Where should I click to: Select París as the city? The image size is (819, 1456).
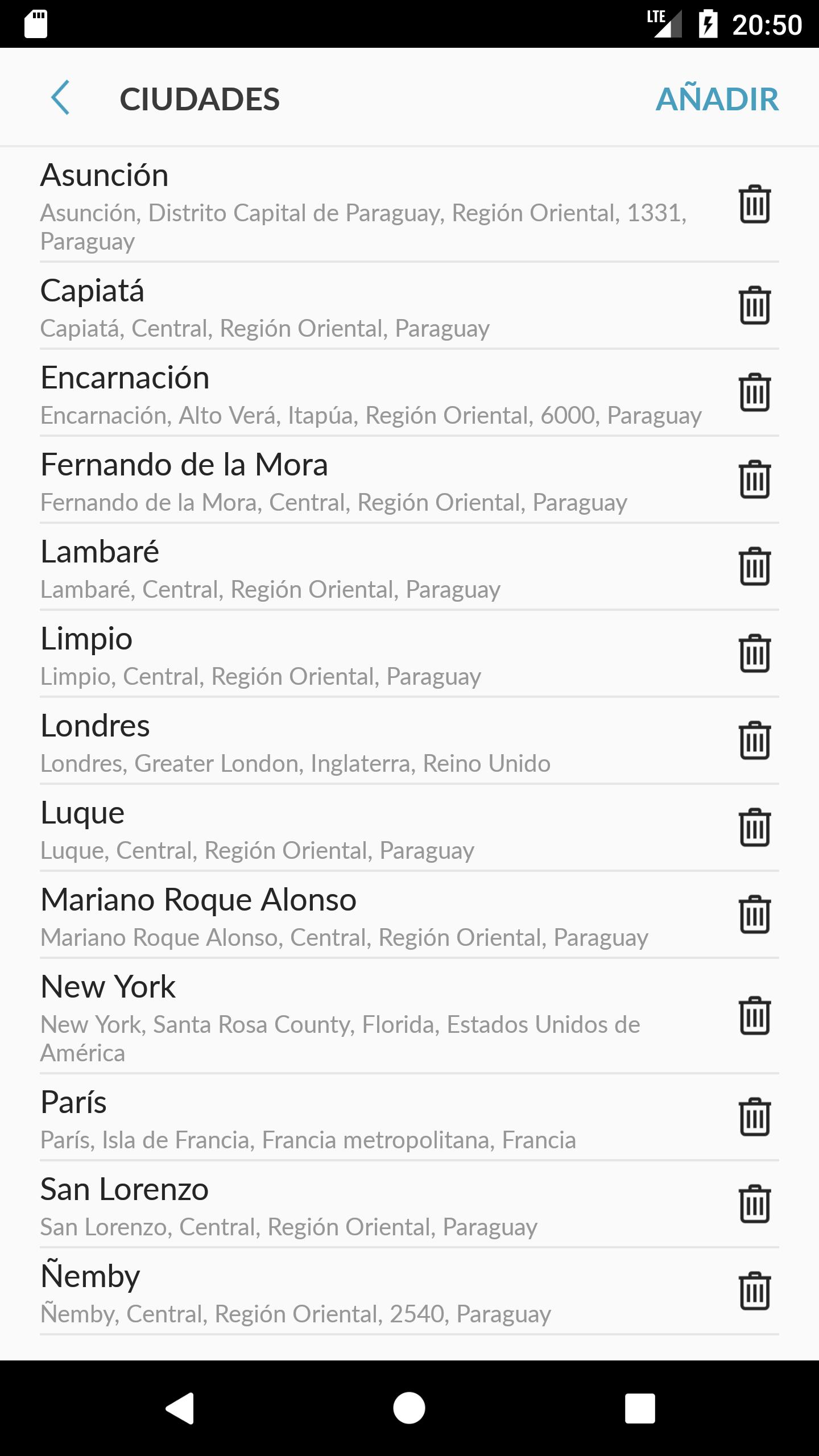tap(341, 1118)
